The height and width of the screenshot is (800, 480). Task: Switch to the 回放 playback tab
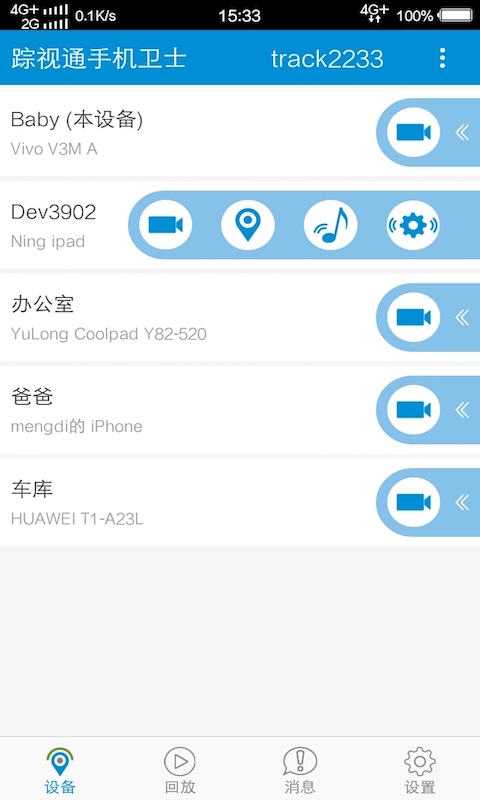(x=180, y=770)
